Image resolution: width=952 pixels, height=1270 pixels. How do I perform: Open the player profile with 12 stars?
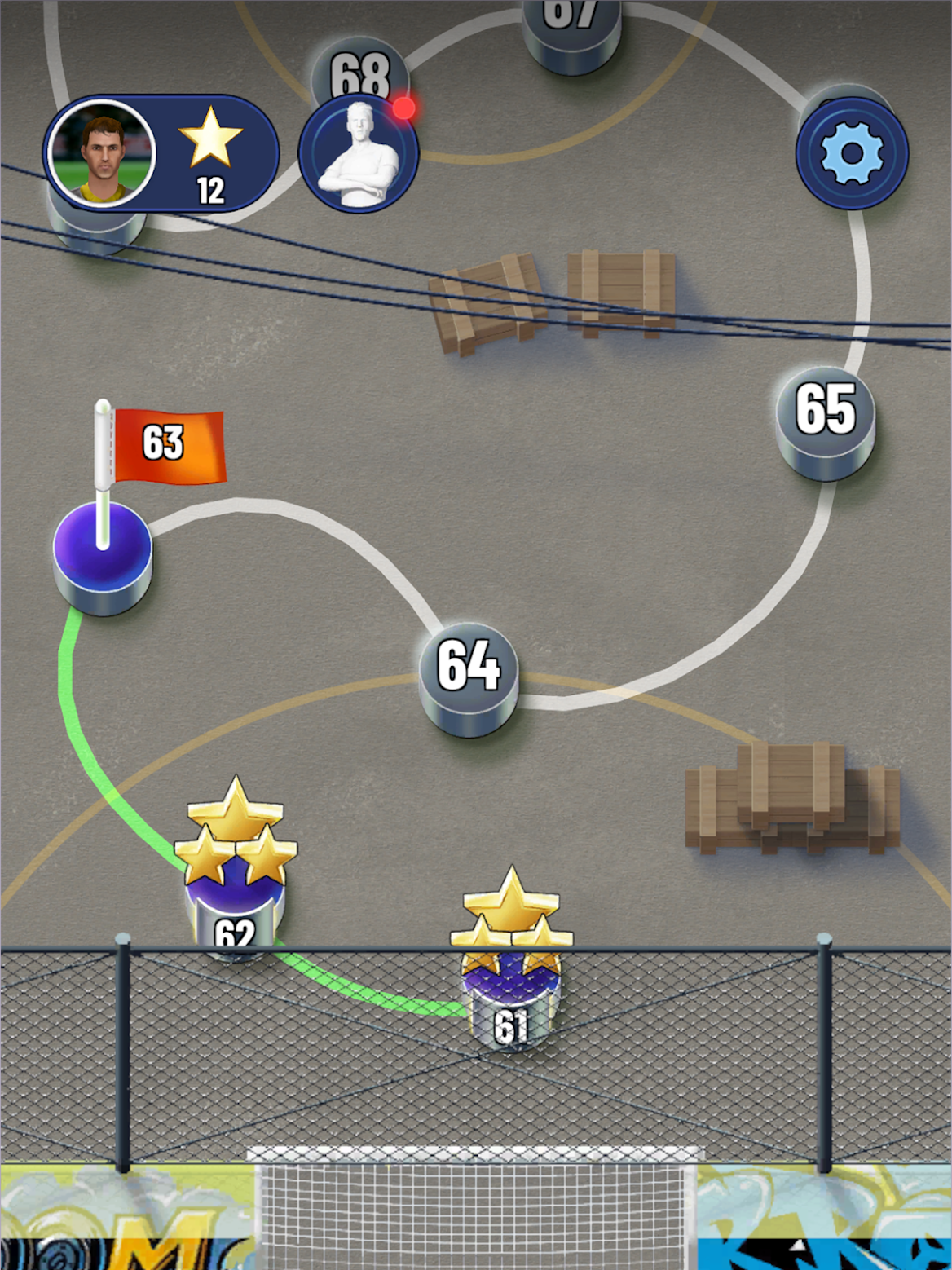tap(161, 152)
